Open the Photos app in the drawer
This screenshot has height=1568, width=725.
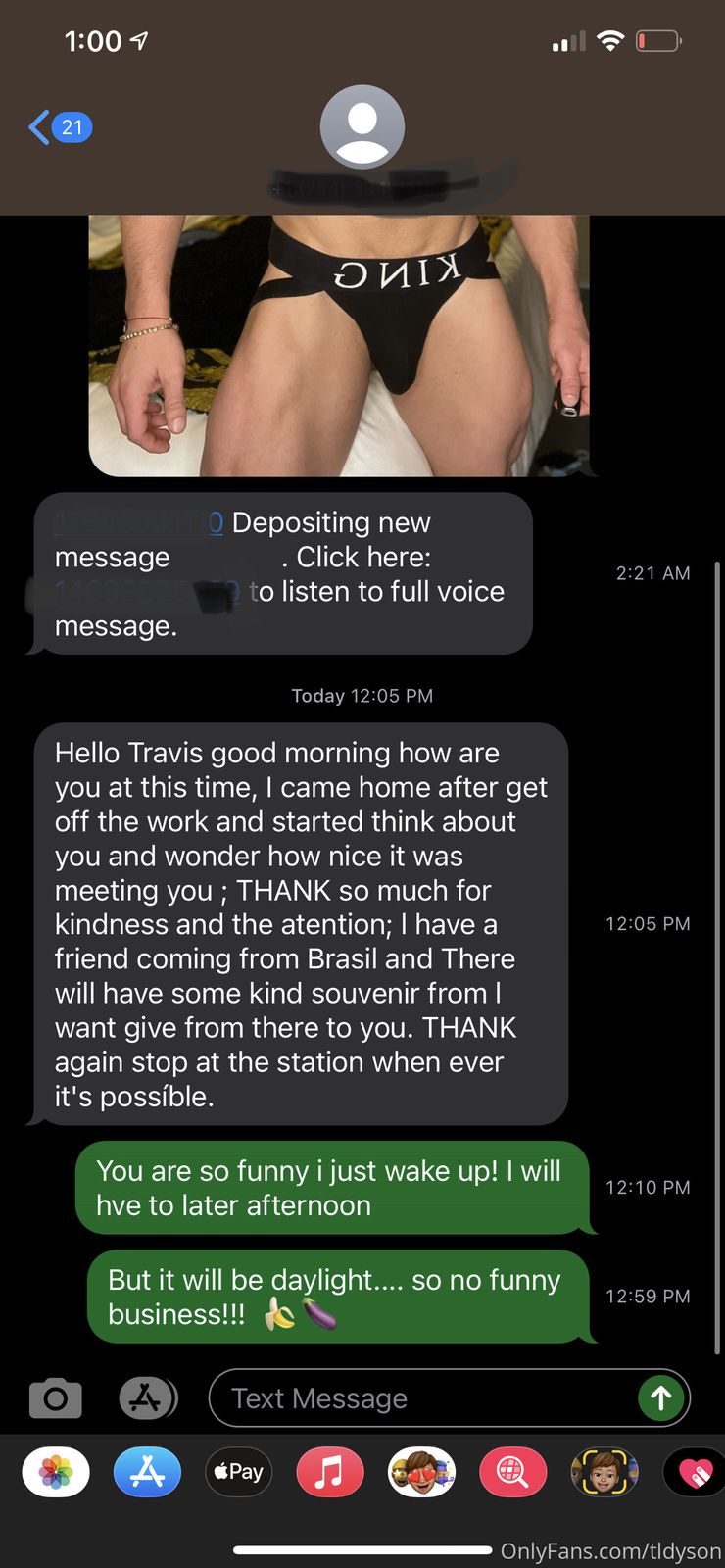coord(56,1472)
